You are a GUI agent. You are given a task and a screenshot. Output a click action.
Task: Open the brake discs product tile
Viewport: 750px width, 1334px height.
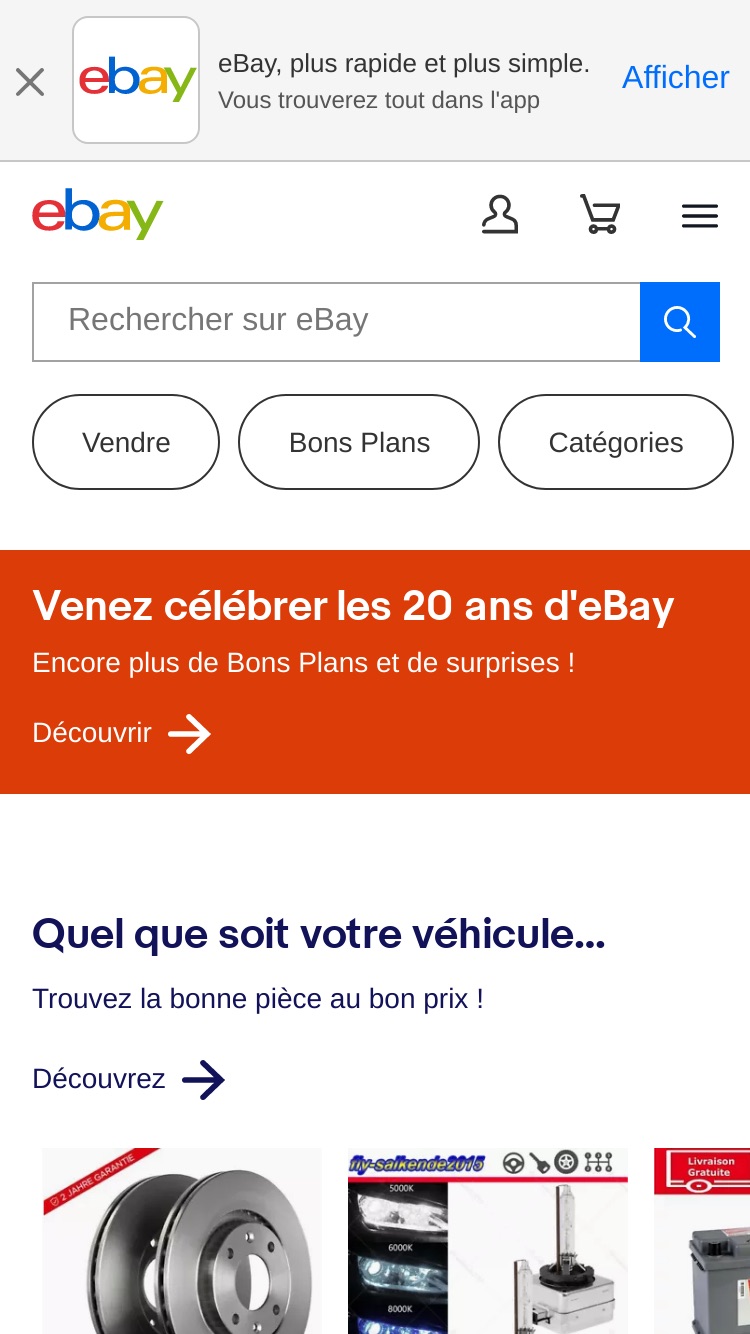tap(182, 1241)
